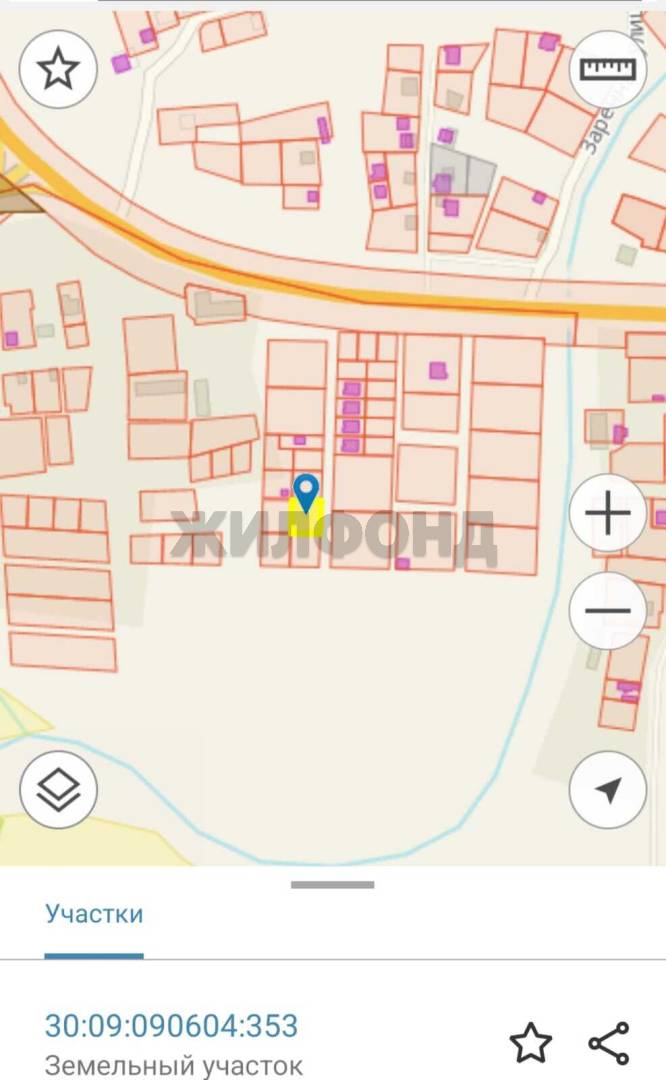Screen dimensions: 666x1080
Task: Open the map layers selector
Action: coord(58,789)
